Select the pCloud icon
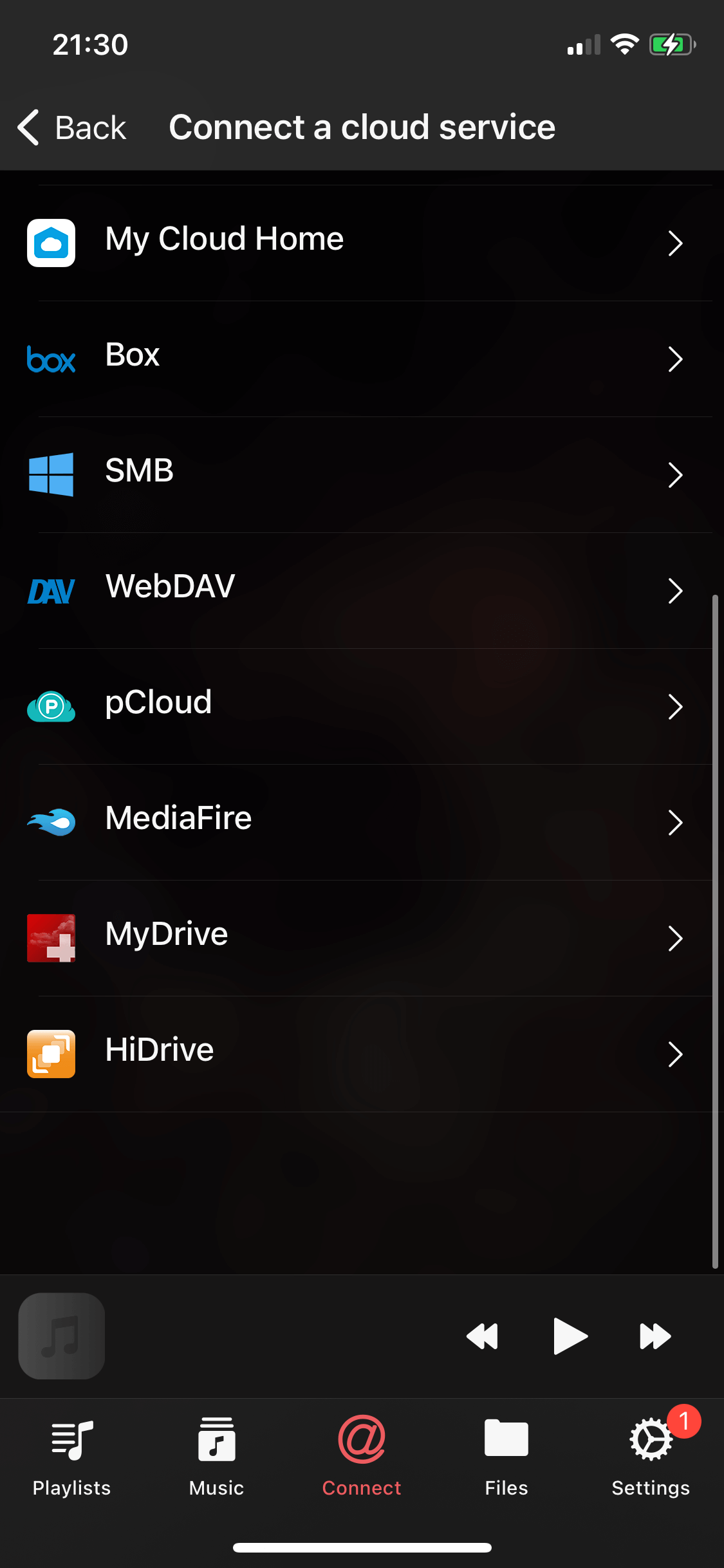 click(51, 707)
